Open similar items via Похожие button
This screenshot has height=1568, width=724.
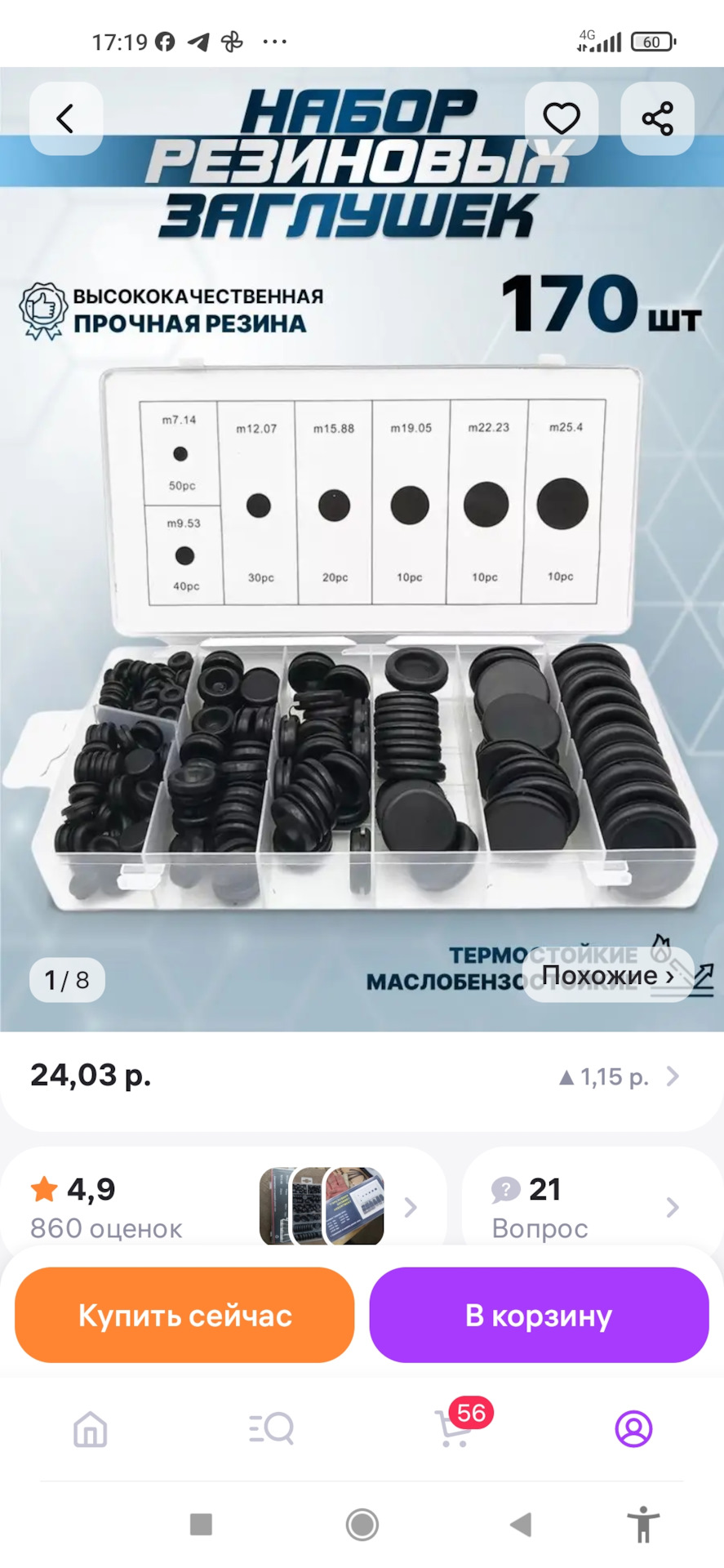coord(607,975)
